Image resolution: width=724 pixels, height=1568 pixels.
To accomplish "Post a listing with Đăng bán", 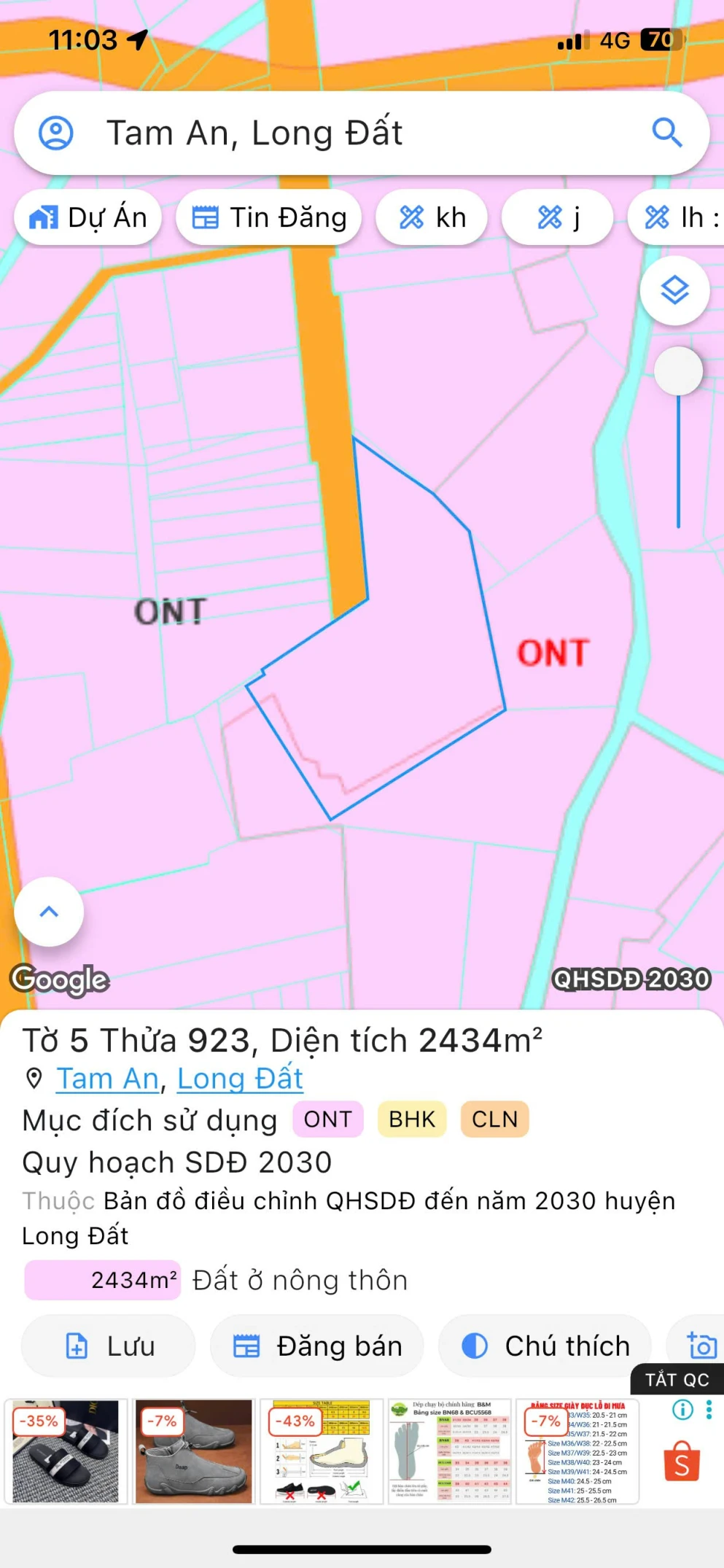I will click(x=317, y=1346).
